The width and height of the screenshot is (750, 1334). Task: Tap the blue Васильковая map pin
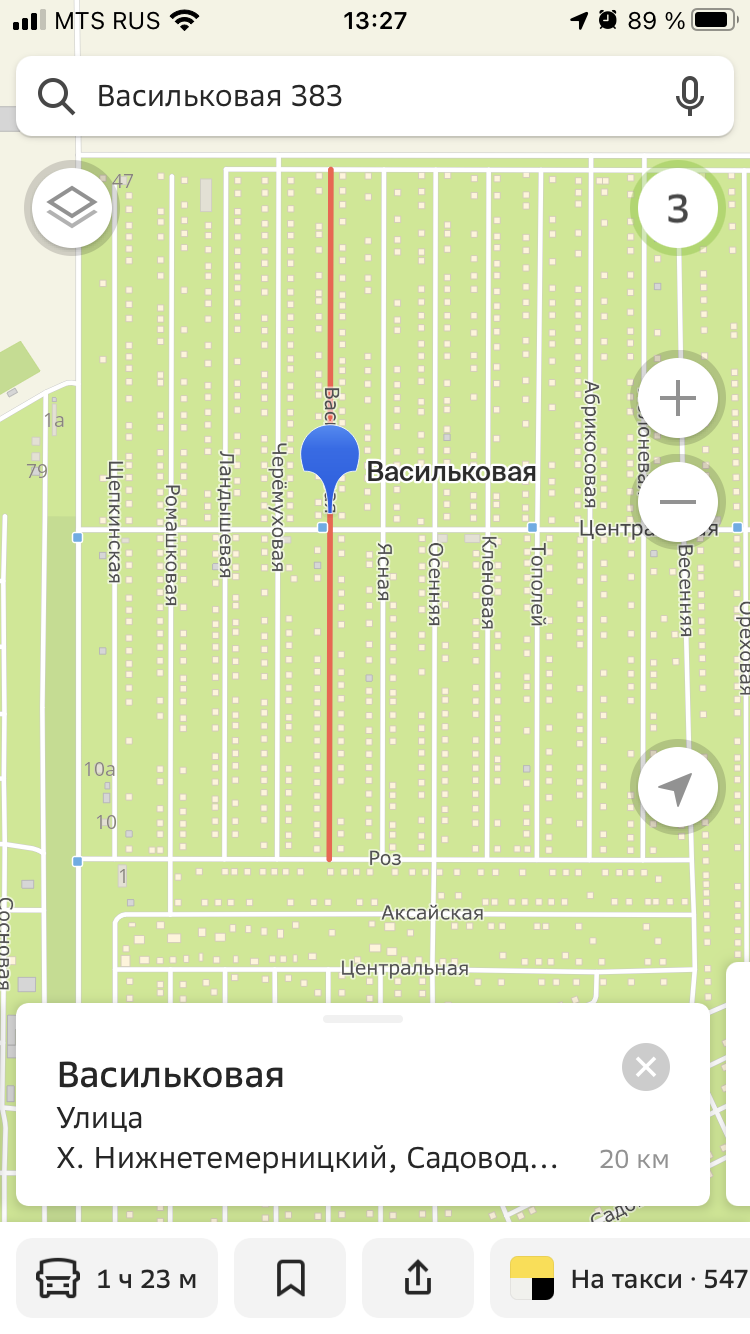[x=330, y=455]
